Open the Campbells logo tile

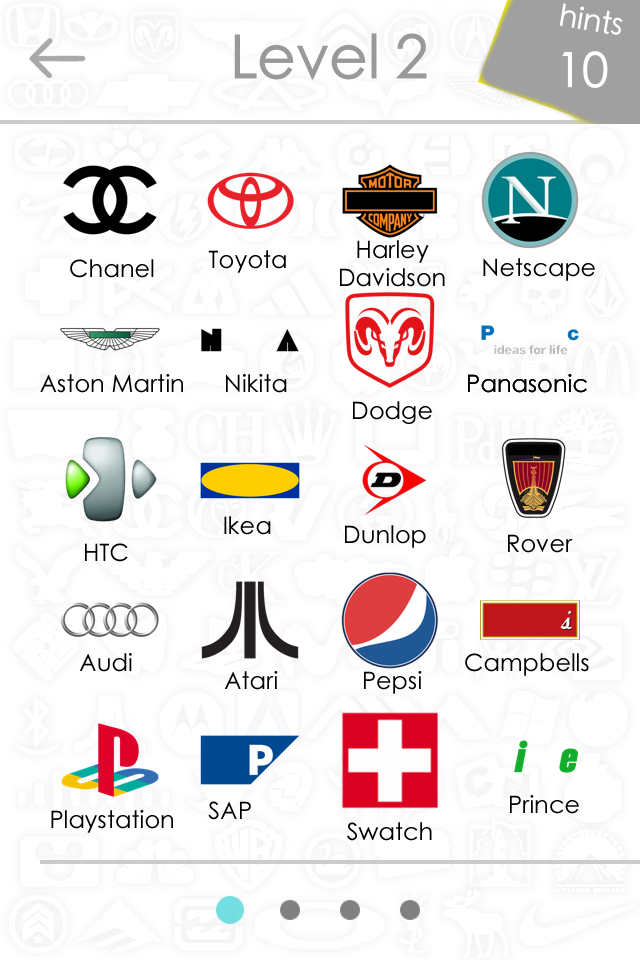[529, 620]
